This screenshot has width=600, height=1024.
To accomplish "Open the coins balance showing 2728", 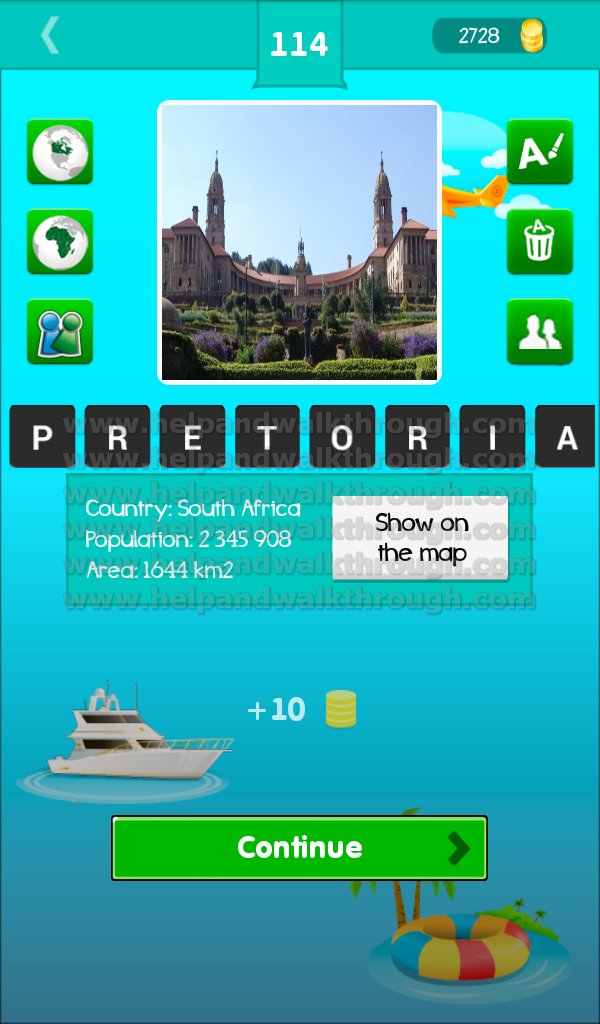I will (x=490, y=35).
